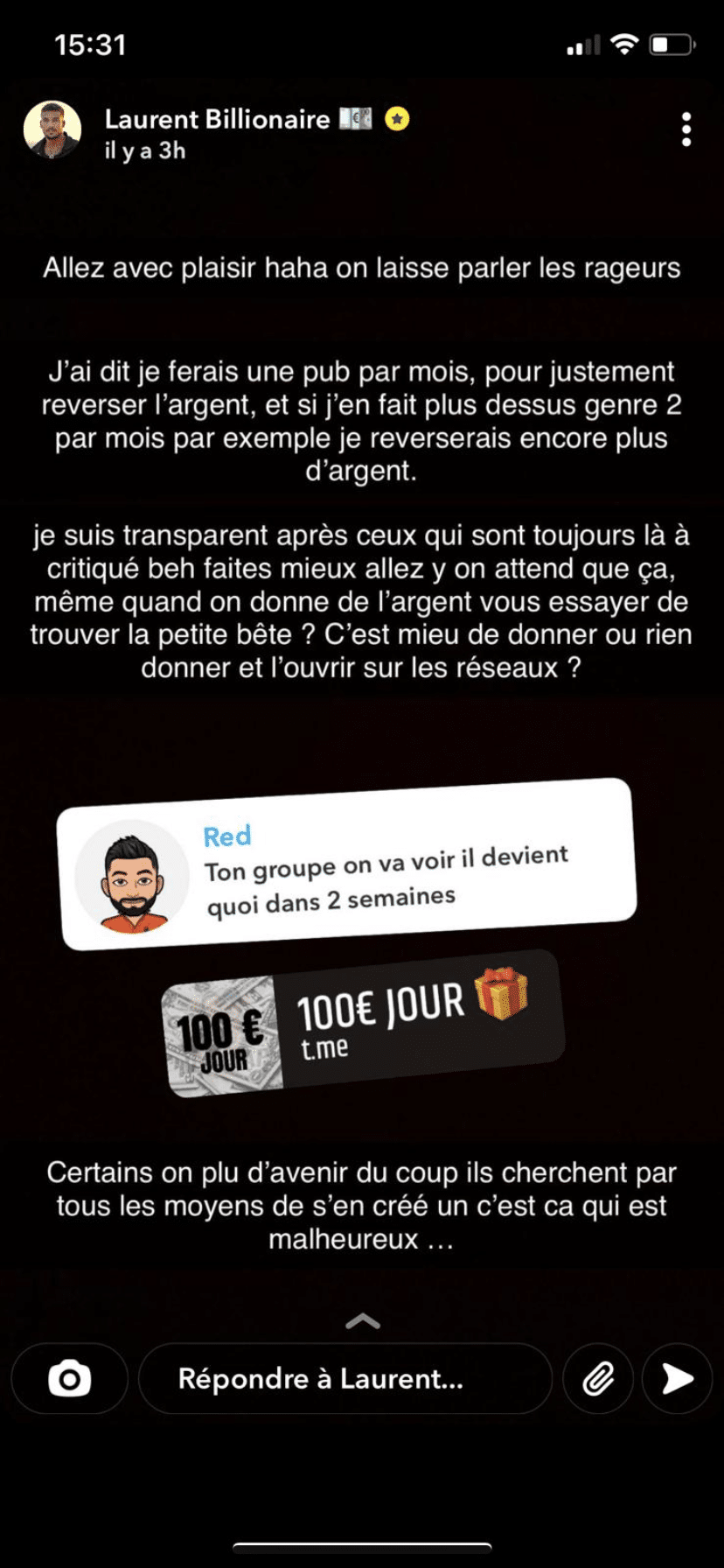Open Laurent Billionaire's profile picture

point(52,129)
